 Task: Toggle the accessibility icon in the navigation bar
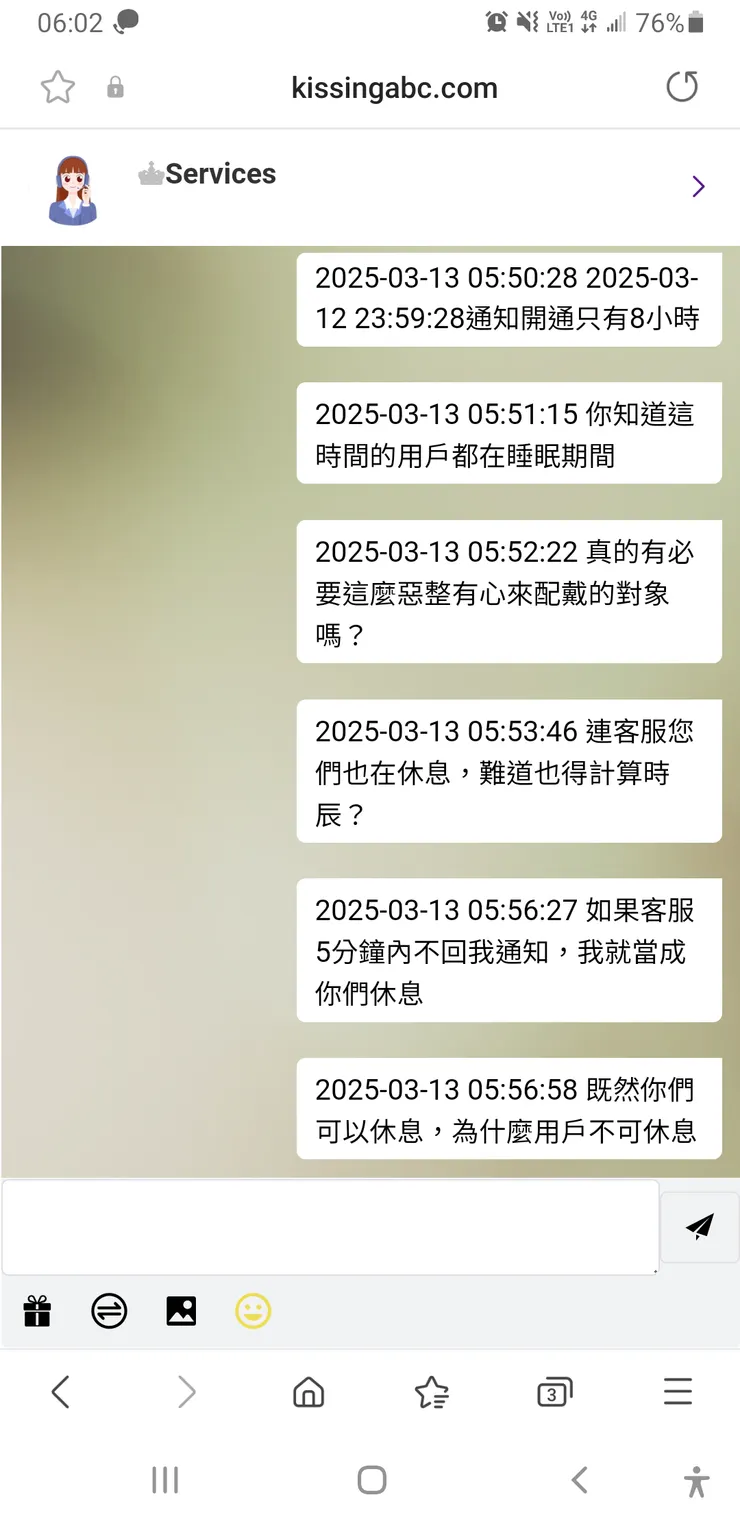click(x=695, y=1480)
